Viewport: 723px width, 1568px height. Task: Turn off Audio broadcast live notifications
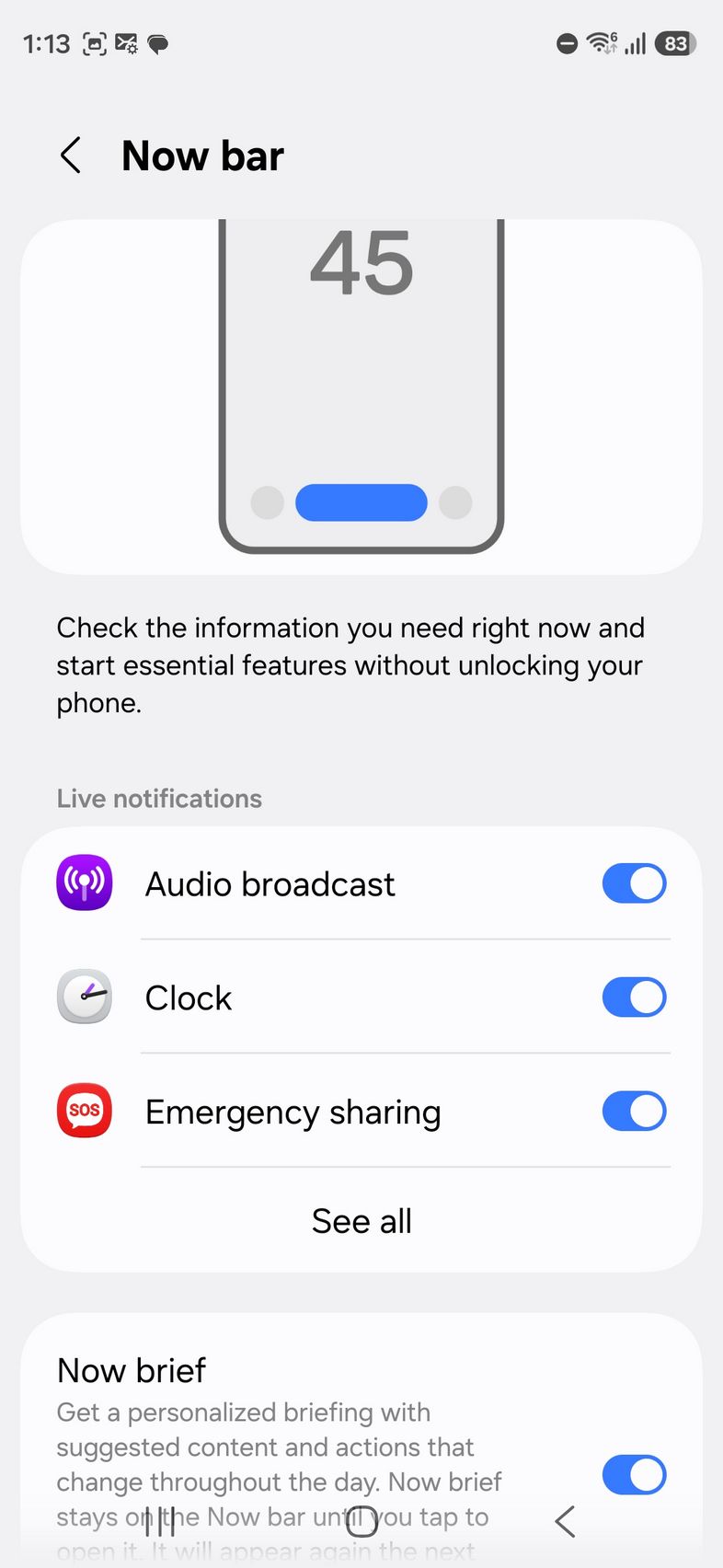pyautogui.click(x=634, y=883)
